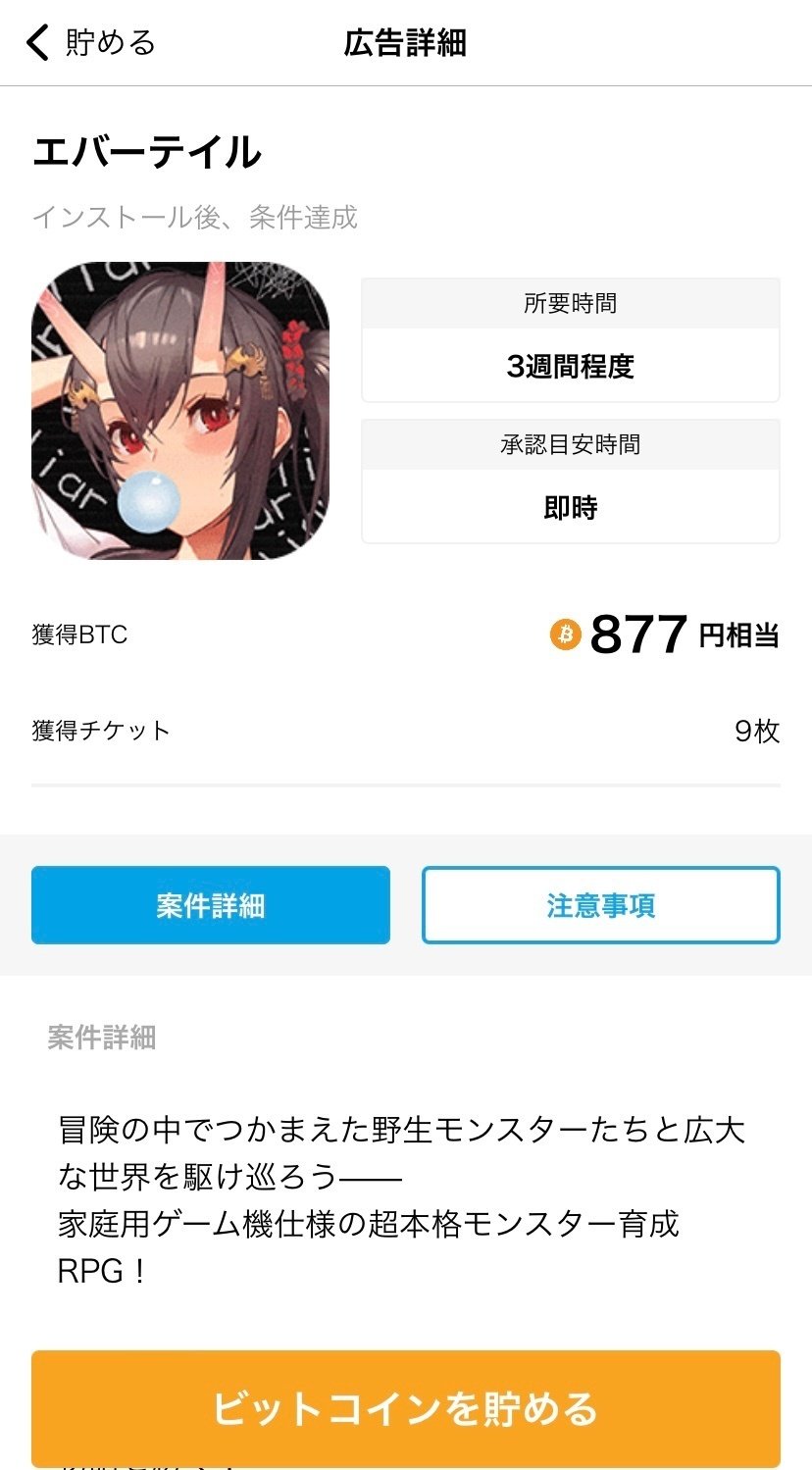Tap the 広告詳細 page title
The image size is (812, 1470).
pos(406,43)
